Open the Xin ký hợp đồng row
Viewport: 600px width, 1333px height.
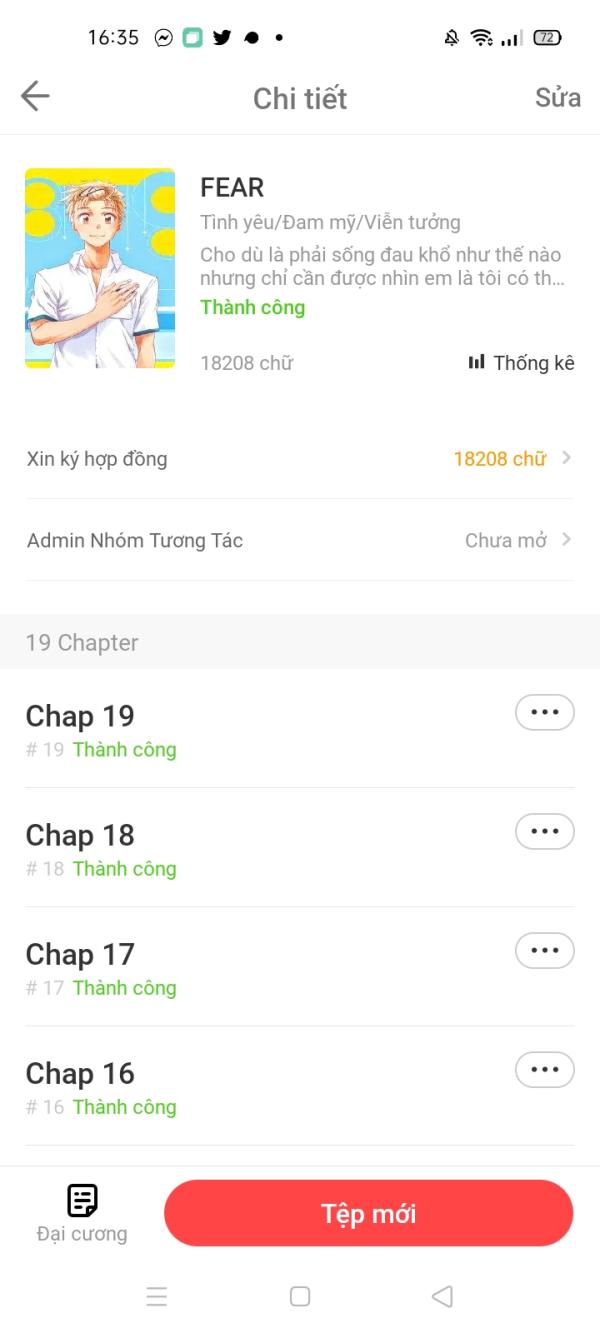coord(300,459)
